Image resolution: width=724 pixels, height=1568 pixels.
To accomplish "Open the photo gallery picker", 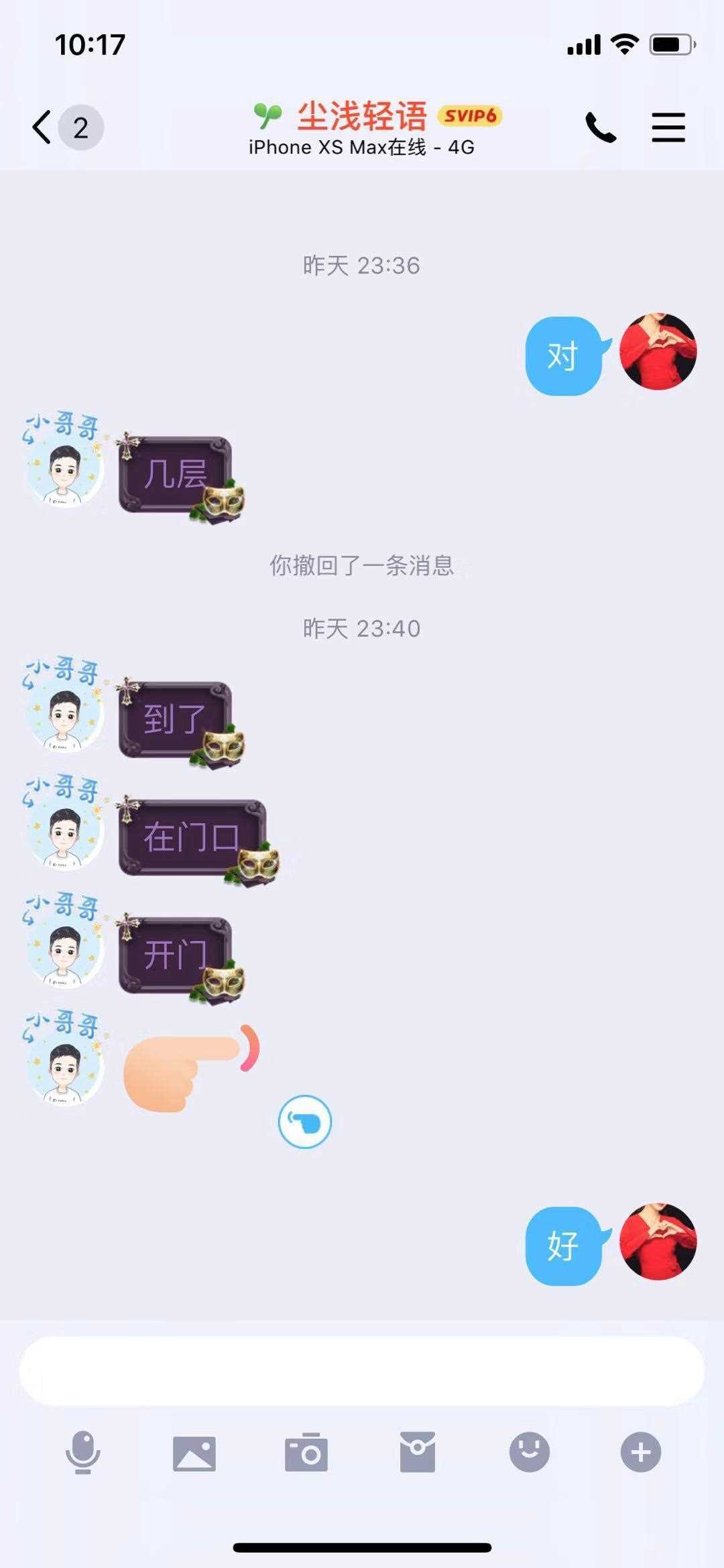I will (x=194, y=1453).
